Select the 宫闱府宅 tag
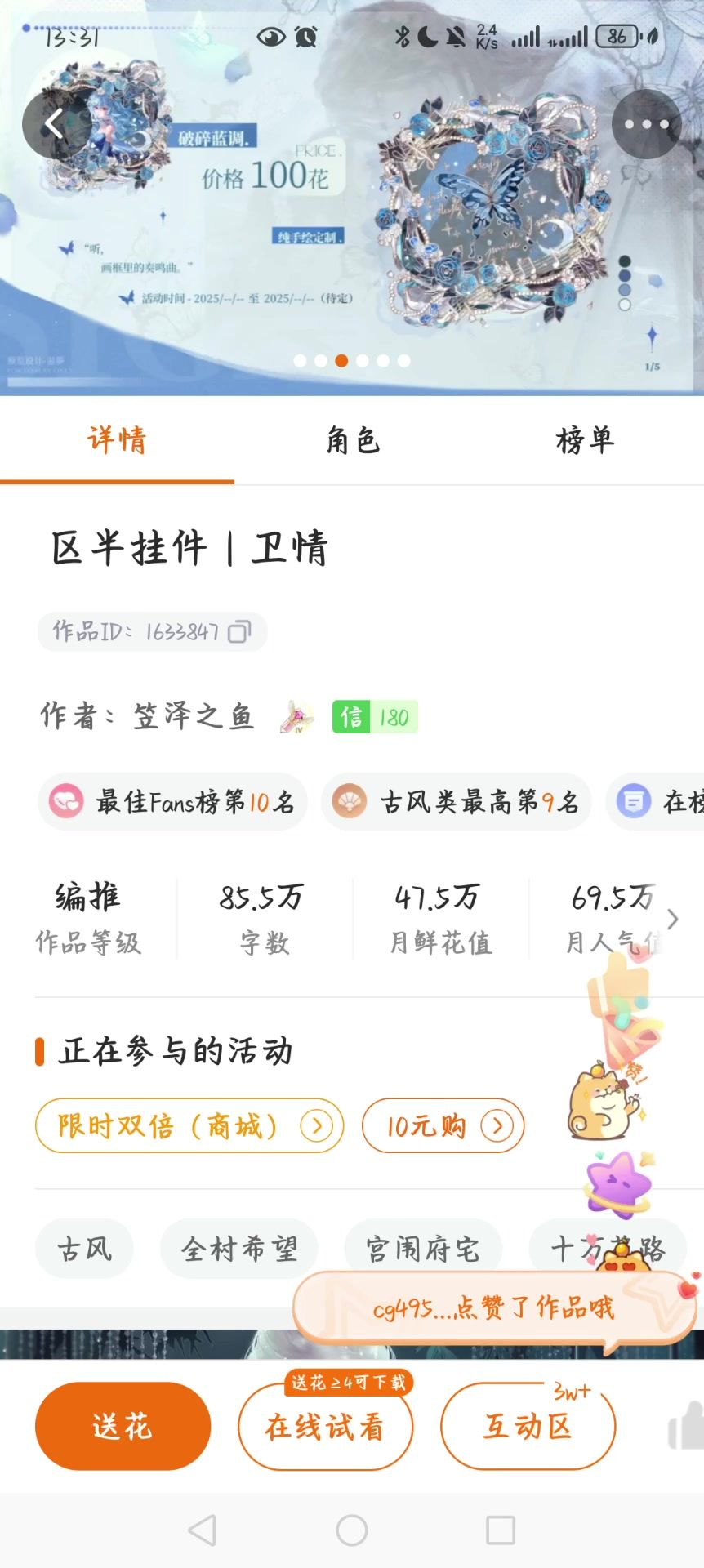704x1568 pixels. (422, 1249)
